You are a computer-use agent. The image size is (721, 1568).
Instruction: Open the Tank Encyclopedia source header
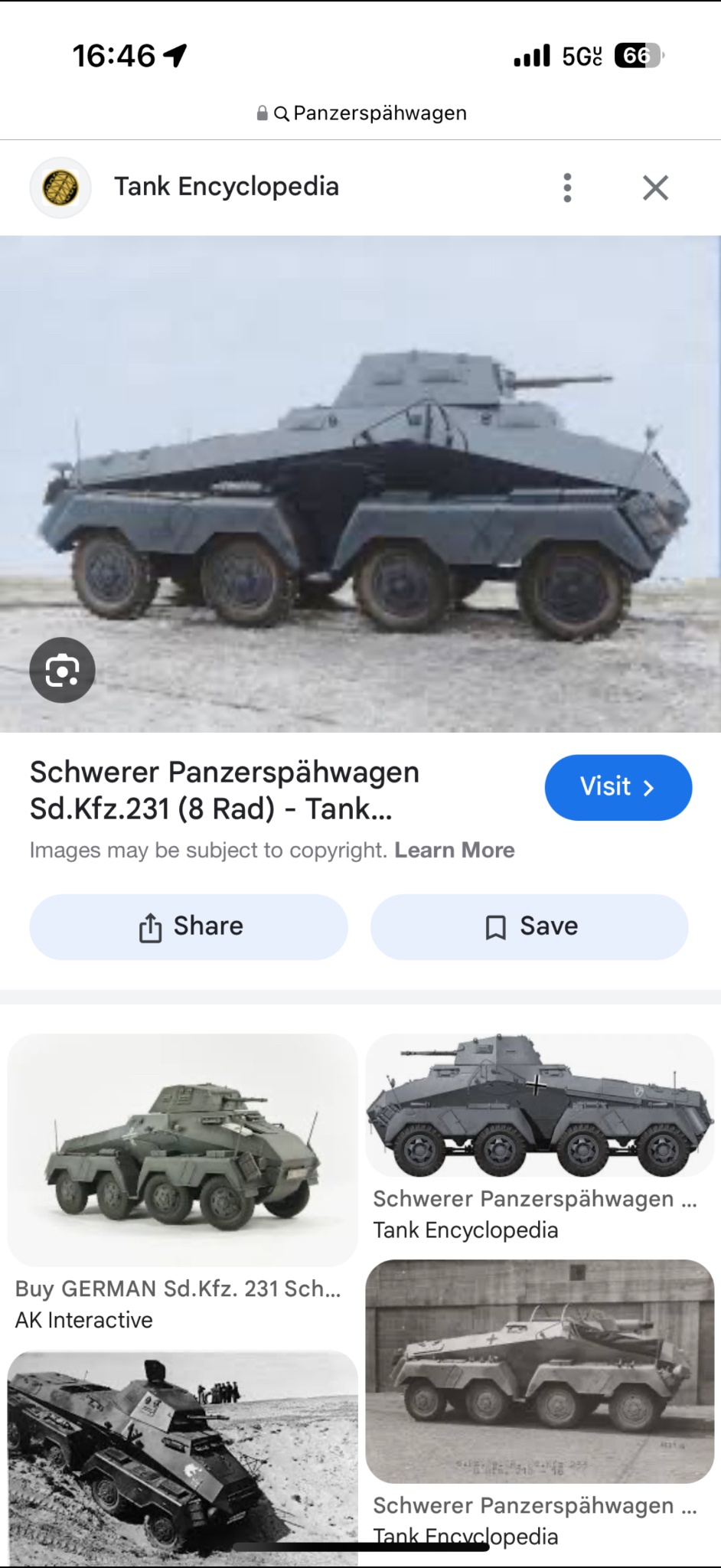(x=226, y=187)
